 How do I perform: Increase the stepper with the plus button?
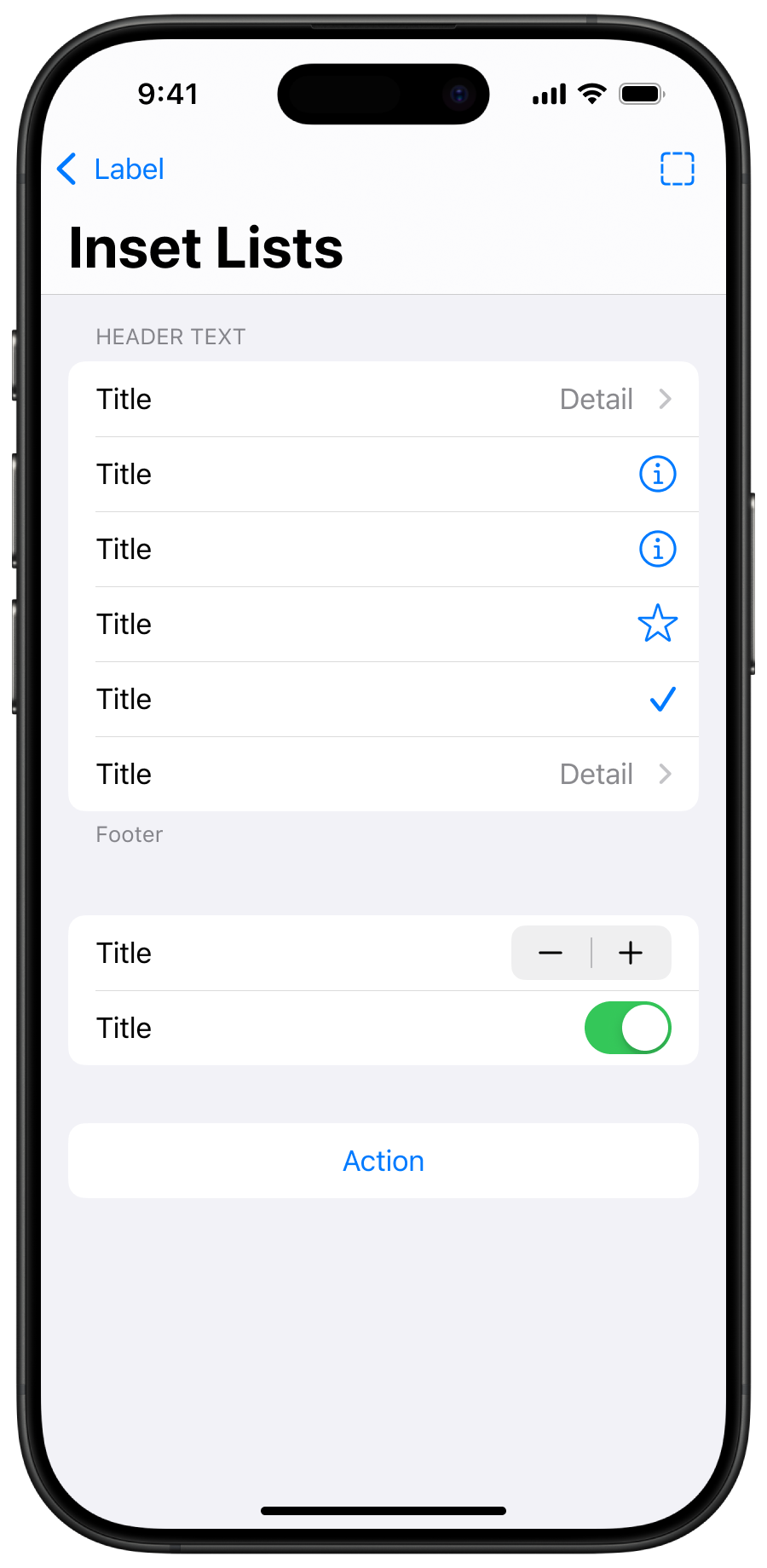[631, 953]
